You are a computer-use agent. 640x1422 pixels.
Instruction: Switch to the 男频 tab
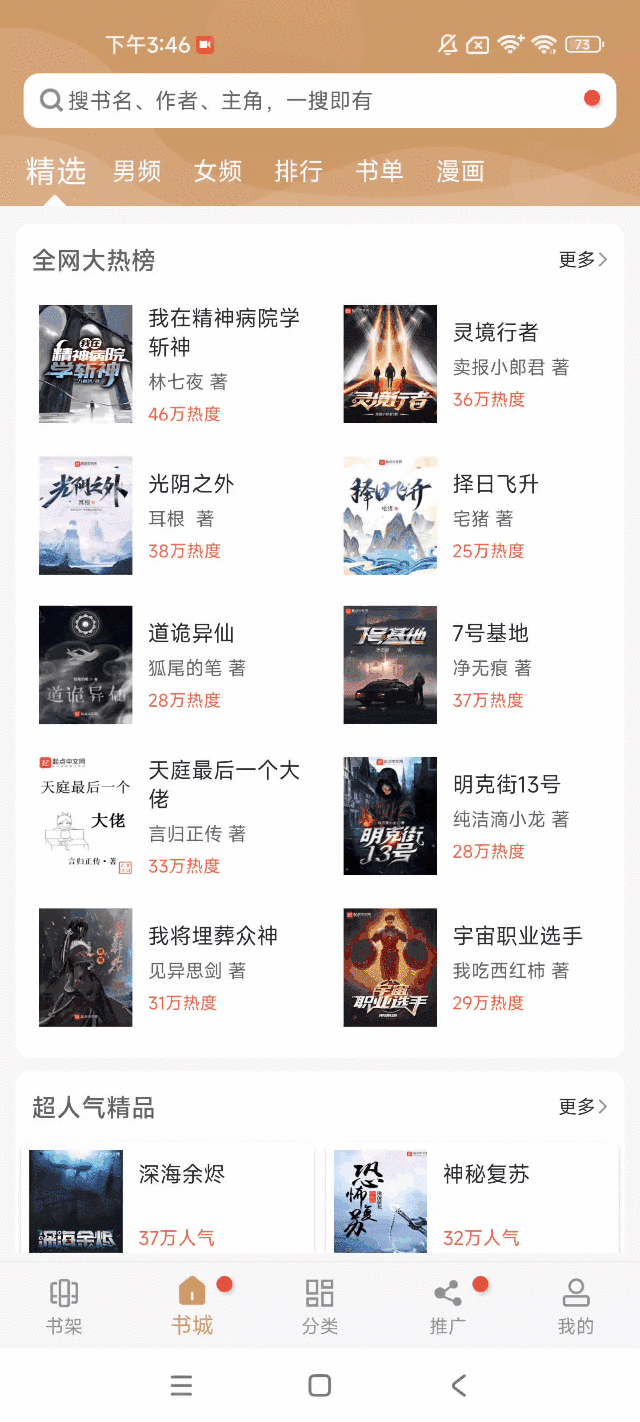(x=137, y=172)
